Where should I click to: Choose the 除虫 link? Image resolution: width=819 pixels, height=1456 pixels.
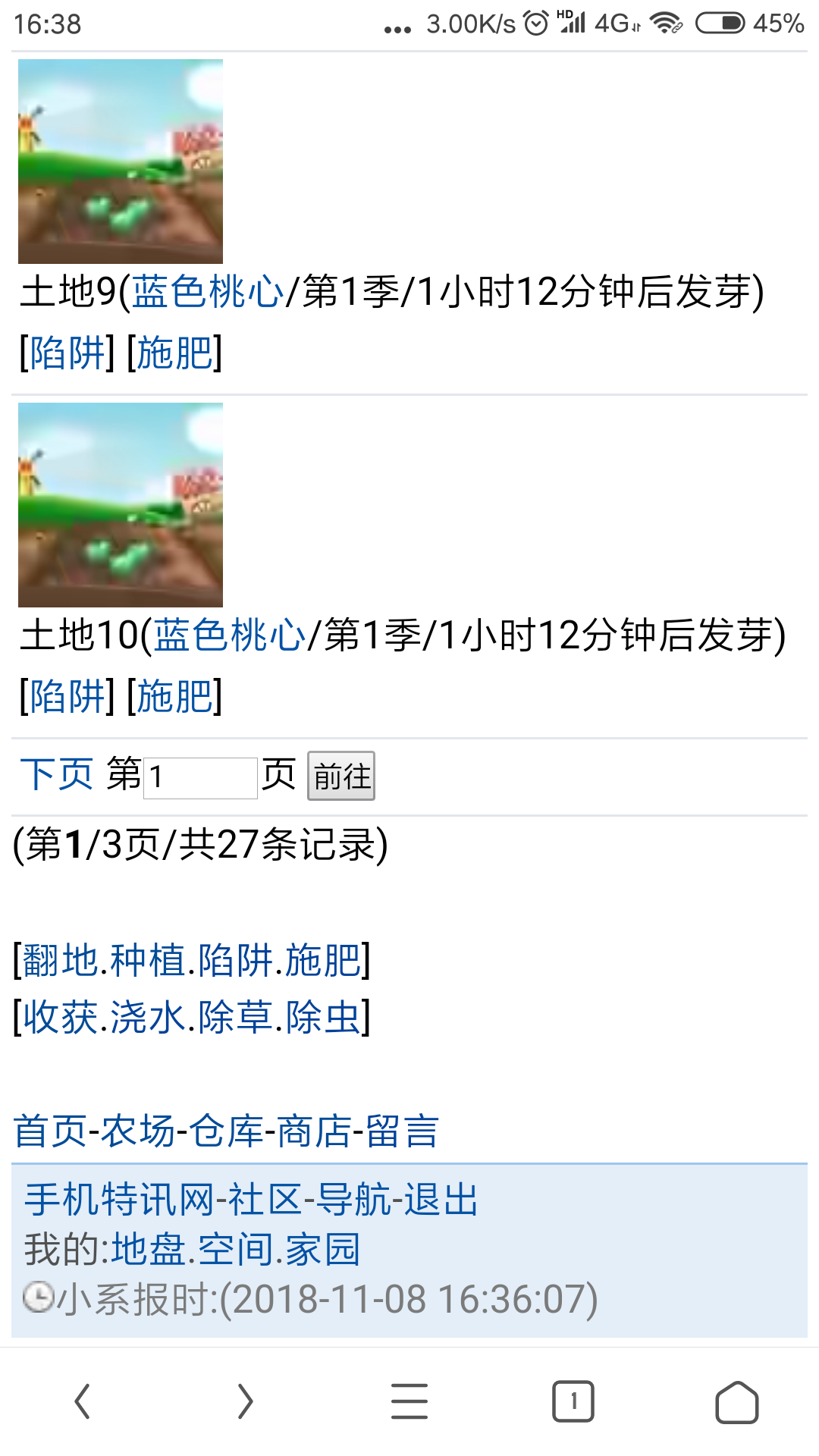click(x=322, y=1017)
